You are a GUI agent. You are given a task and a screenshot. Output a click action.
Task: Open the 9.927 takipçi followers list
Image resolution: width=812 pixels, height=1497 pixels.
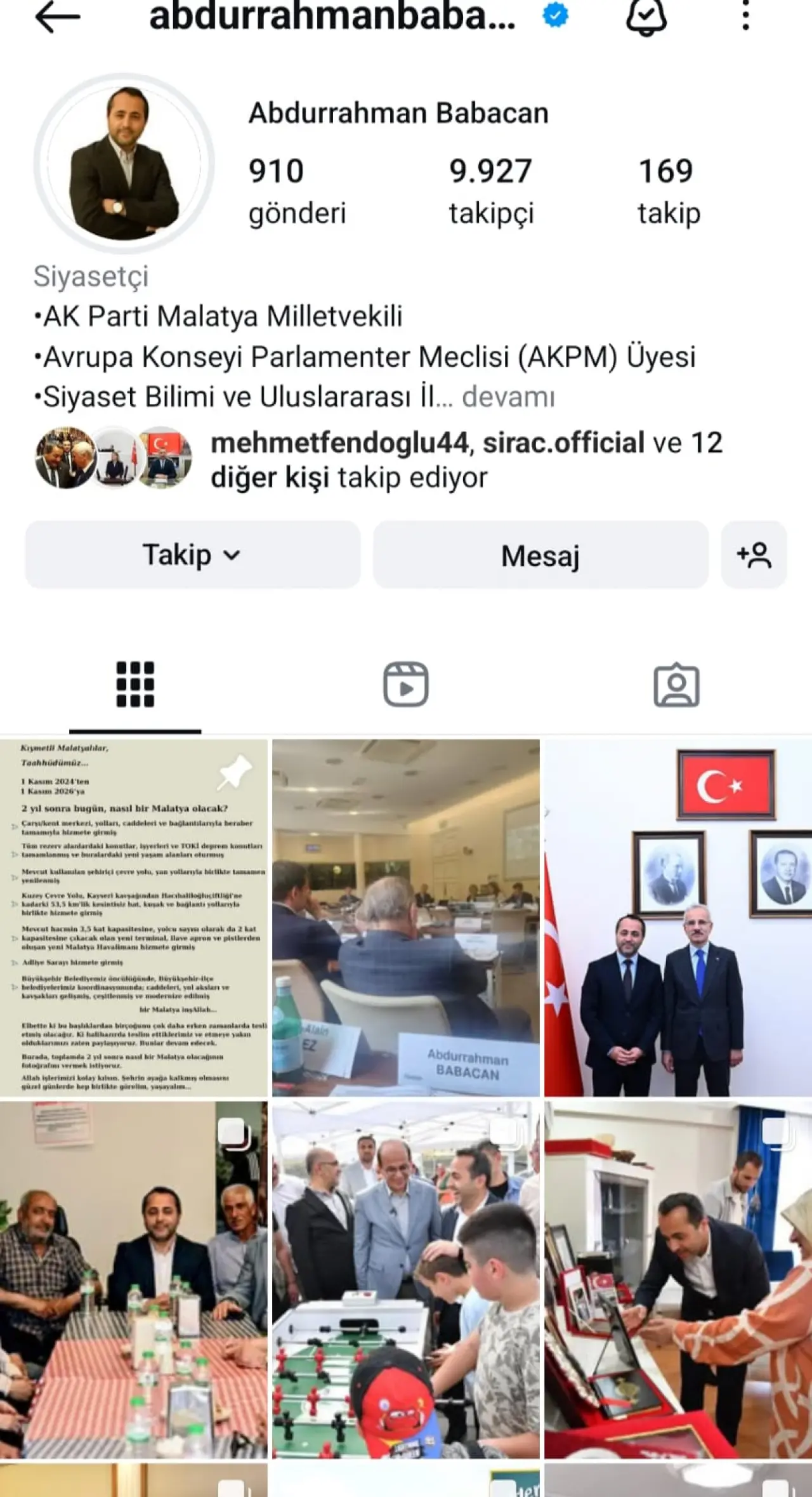(490, 191)
